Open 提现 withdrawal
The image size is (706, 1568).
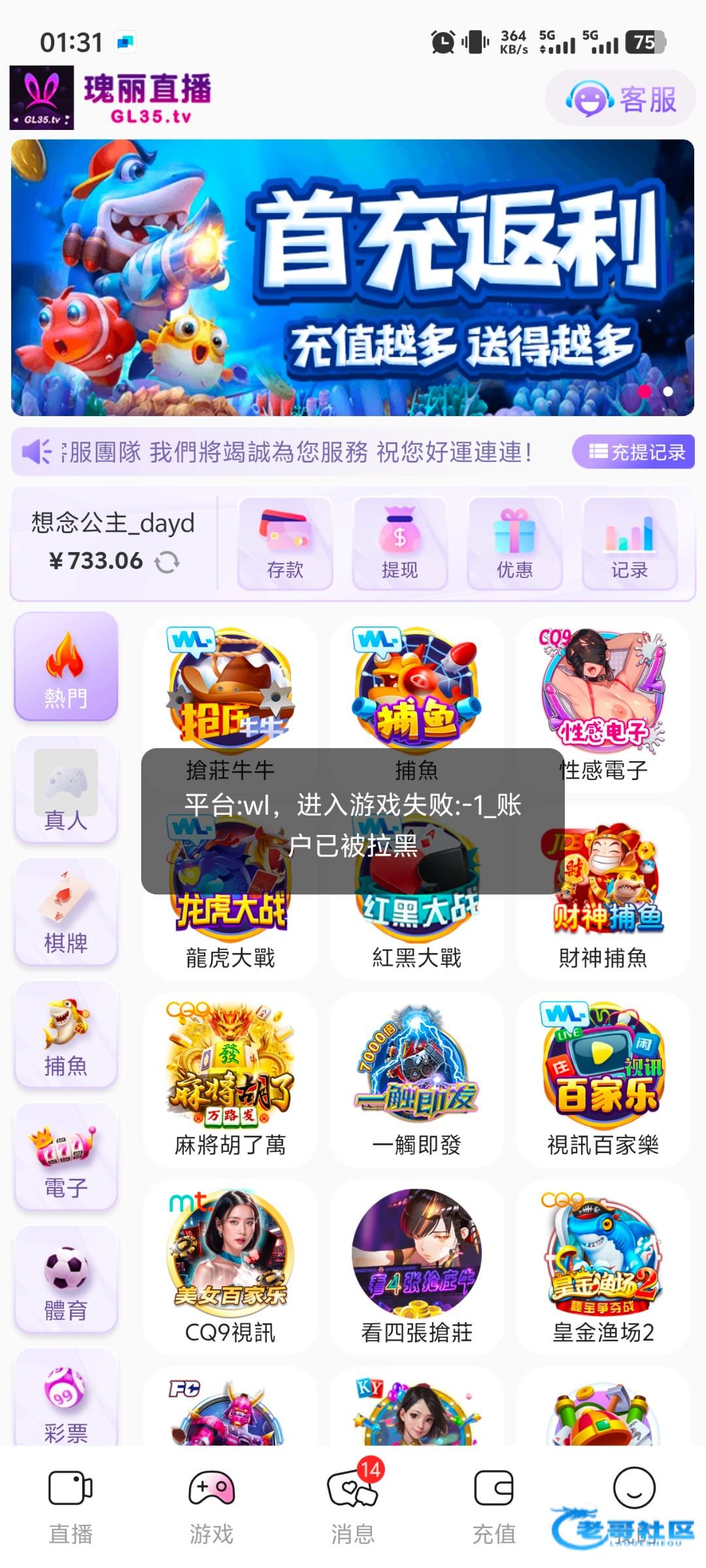[x=399, y=544]
